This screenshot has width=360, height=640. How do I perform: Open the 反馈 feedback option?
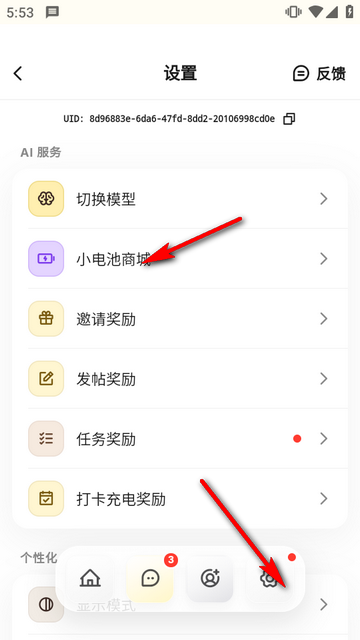[x=319, y=74]
